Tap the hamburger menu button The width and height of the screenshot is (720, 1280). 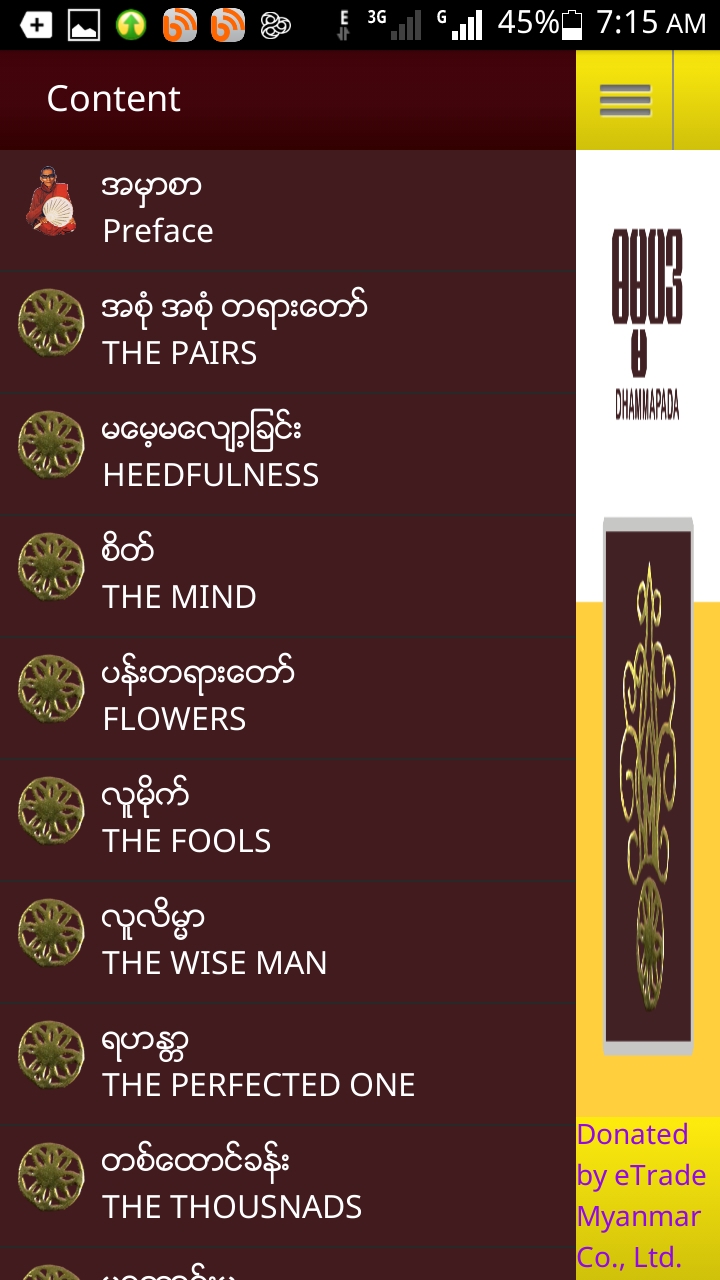click(x=625, y=100)
